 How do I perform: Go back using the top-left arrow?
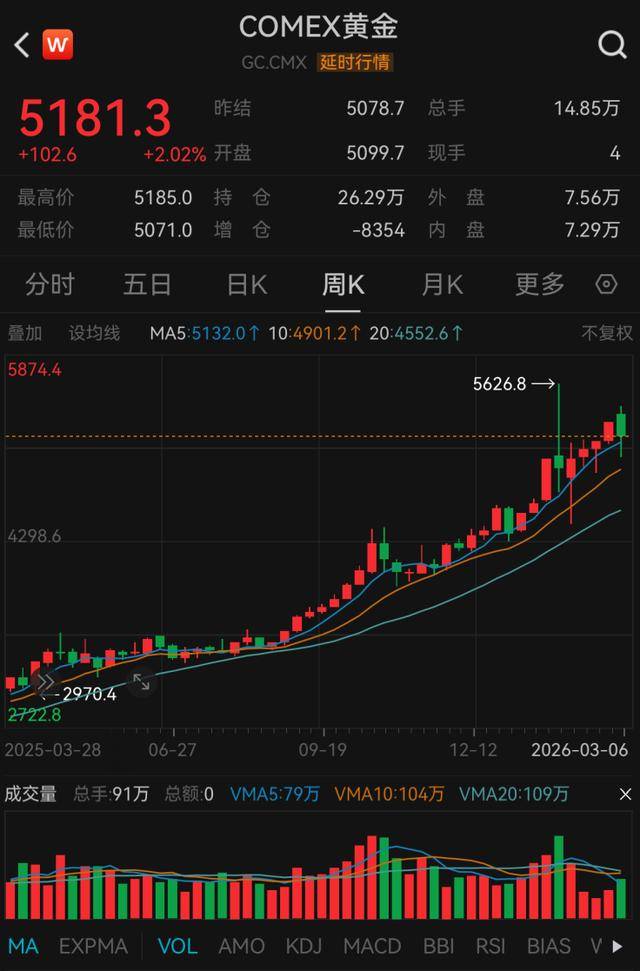pyautogui.click(x=21, y=45)
